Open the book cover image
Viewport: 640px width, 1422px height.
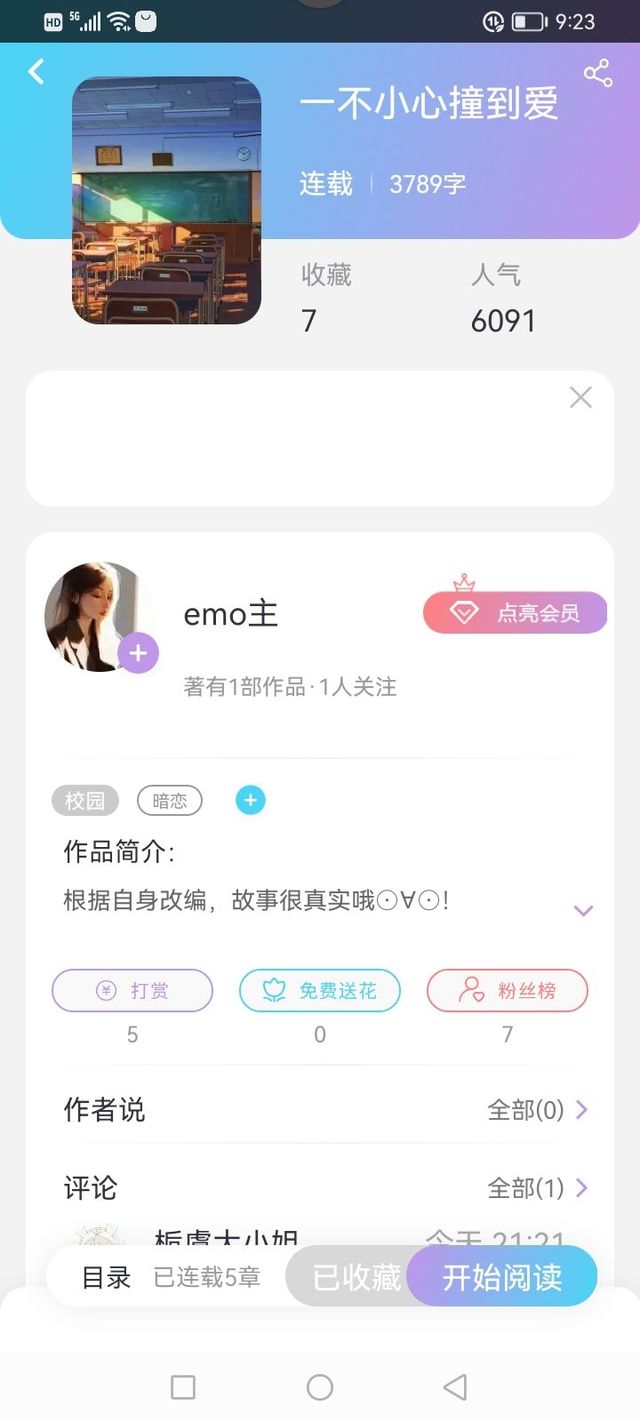click(x=167, y=200)
